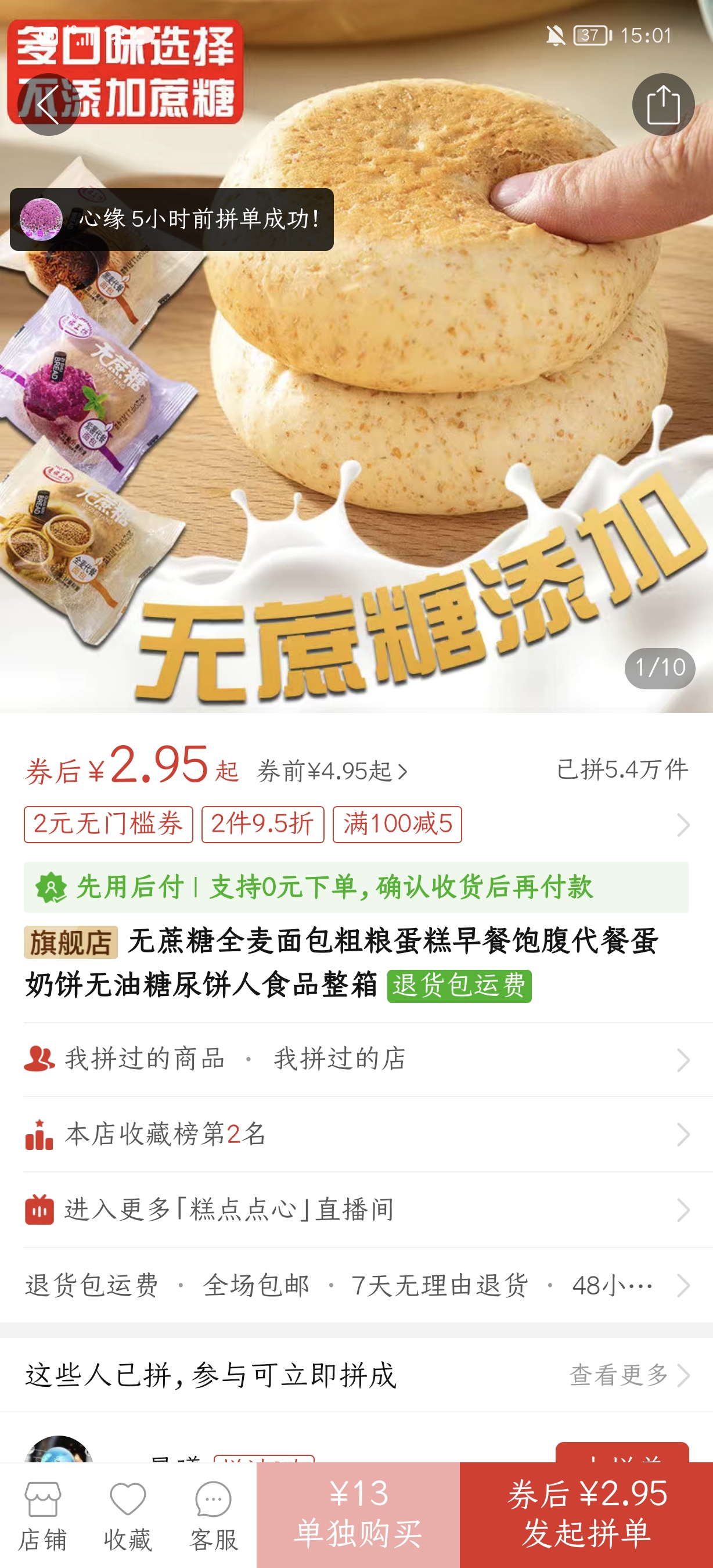Screen dimensions: 713x1568
Task: View the pre-coupon price ¥4.95 details
Action: click(332, 771)
